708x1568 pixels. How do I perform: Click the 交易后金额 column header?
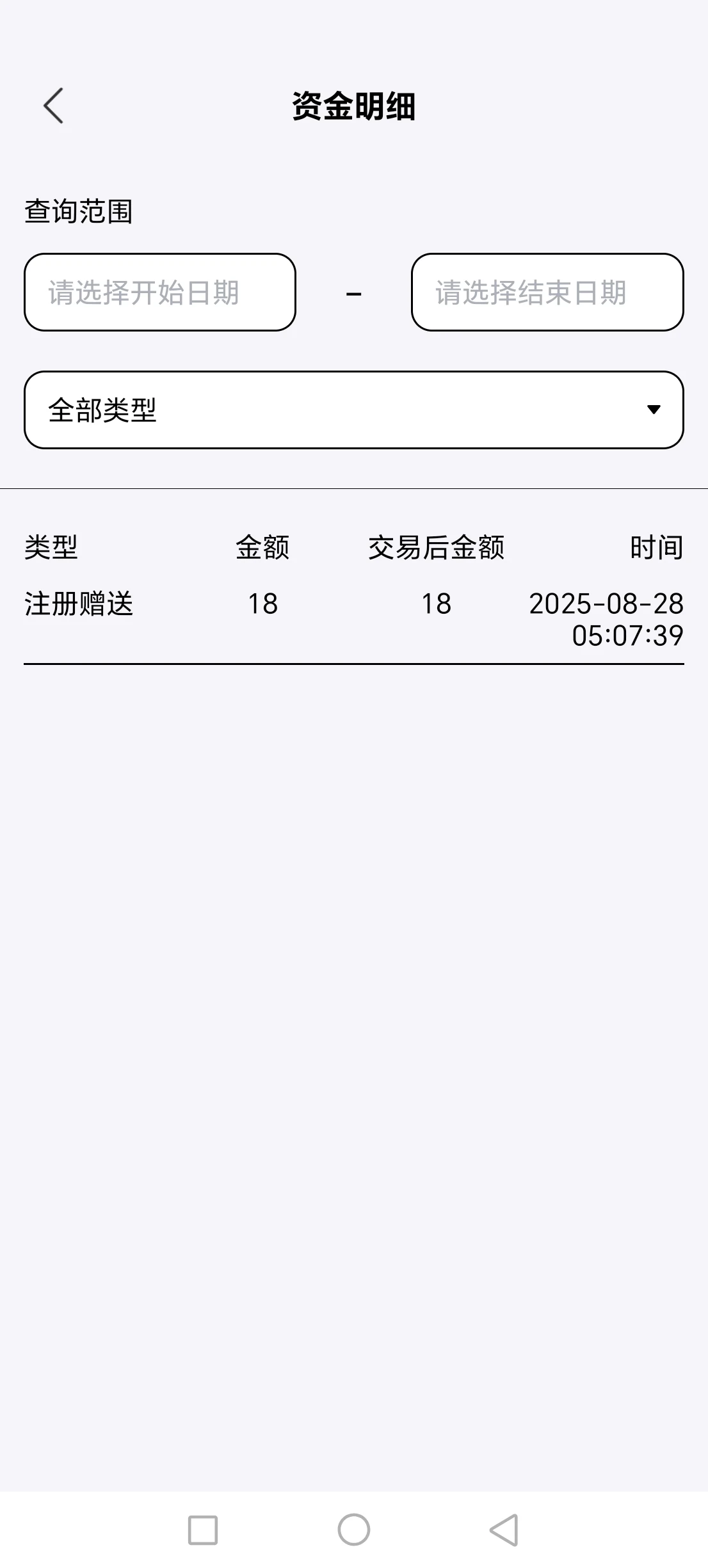(x=437, y=547)
